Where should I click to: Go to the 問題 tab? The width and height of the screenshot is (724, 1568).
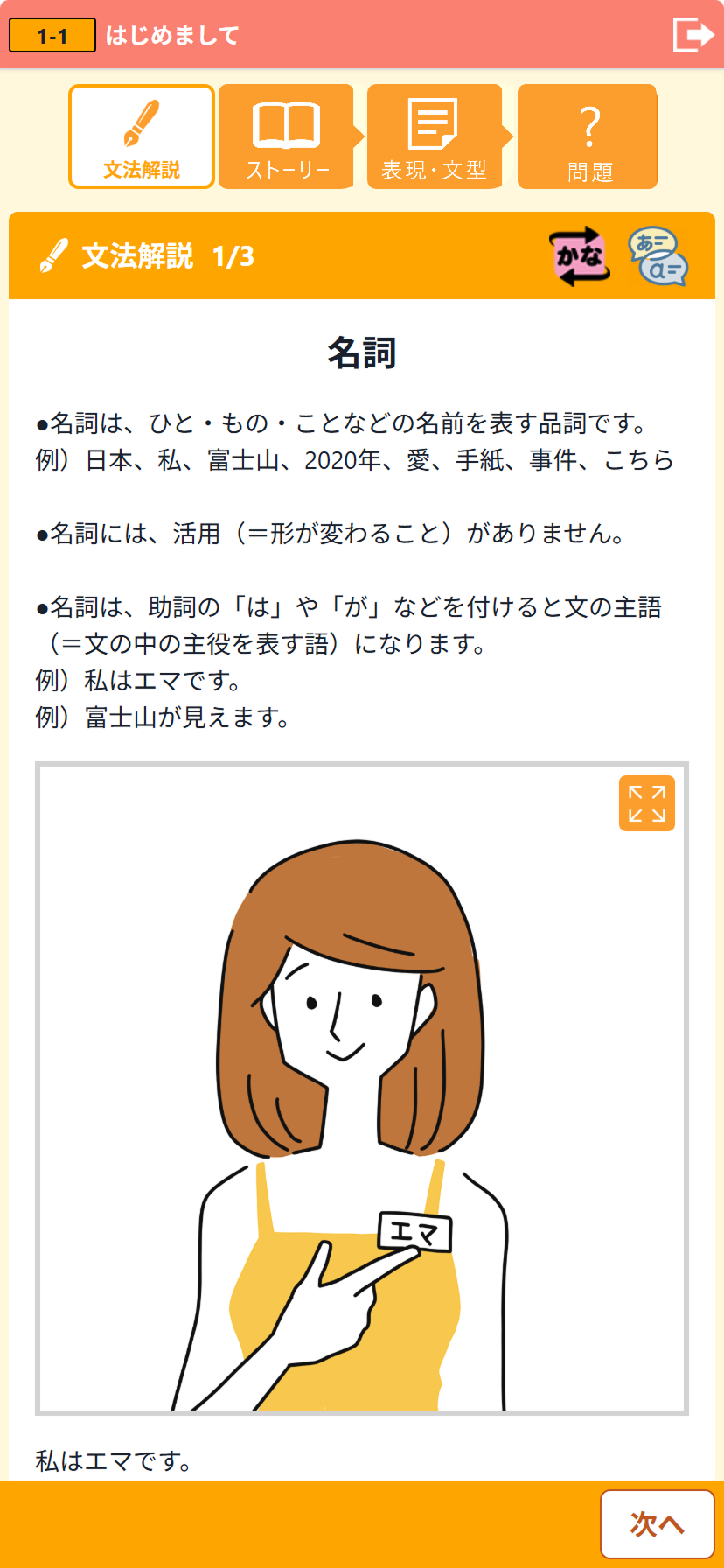[588, 136]
